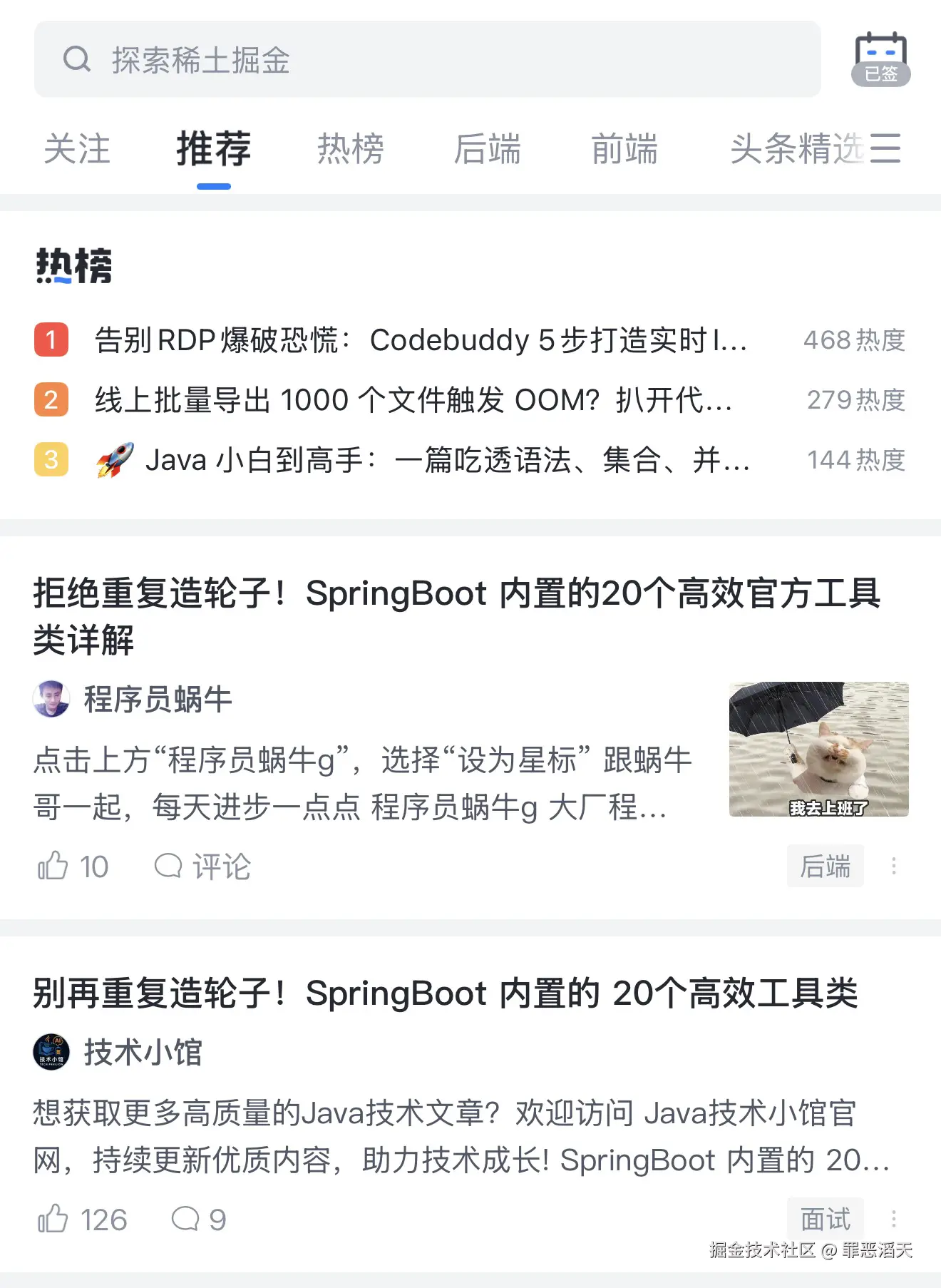Tap 程序员蜗牛's avatar
The width and height of the screenshot is (941, 1288).
(53, 700)
